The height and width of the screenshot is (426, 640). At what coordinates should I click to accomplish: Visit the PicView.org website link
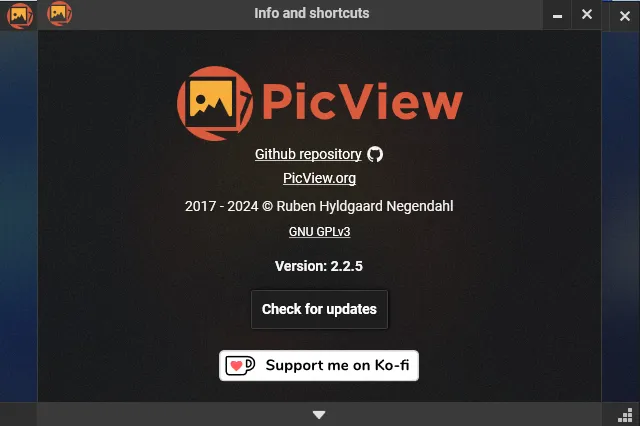click(319, 178)
